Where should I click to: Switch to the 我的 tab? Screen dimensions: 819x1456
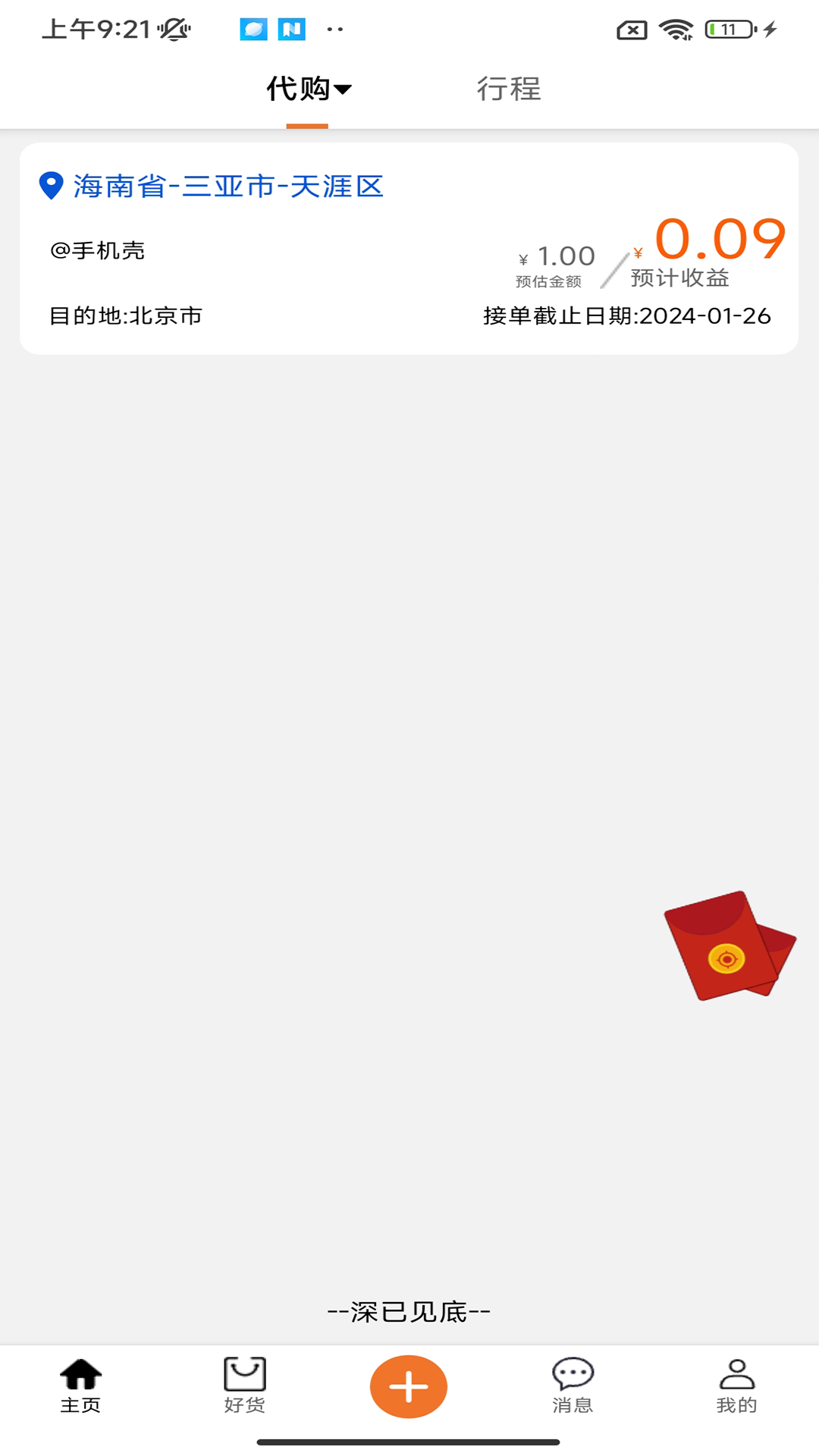[x=736, y=1386]
